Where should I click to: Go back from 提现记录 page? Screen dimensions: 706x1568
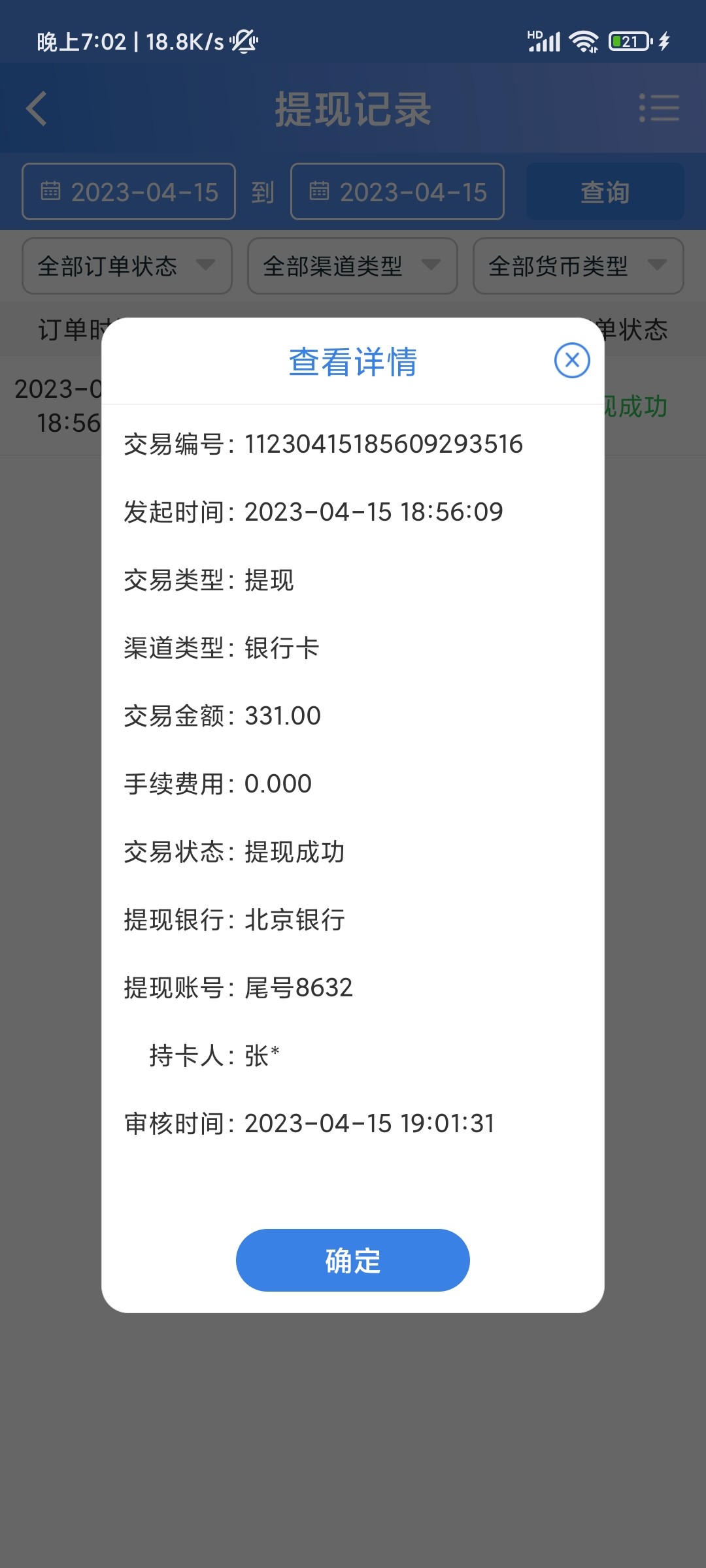coord(37,108)
